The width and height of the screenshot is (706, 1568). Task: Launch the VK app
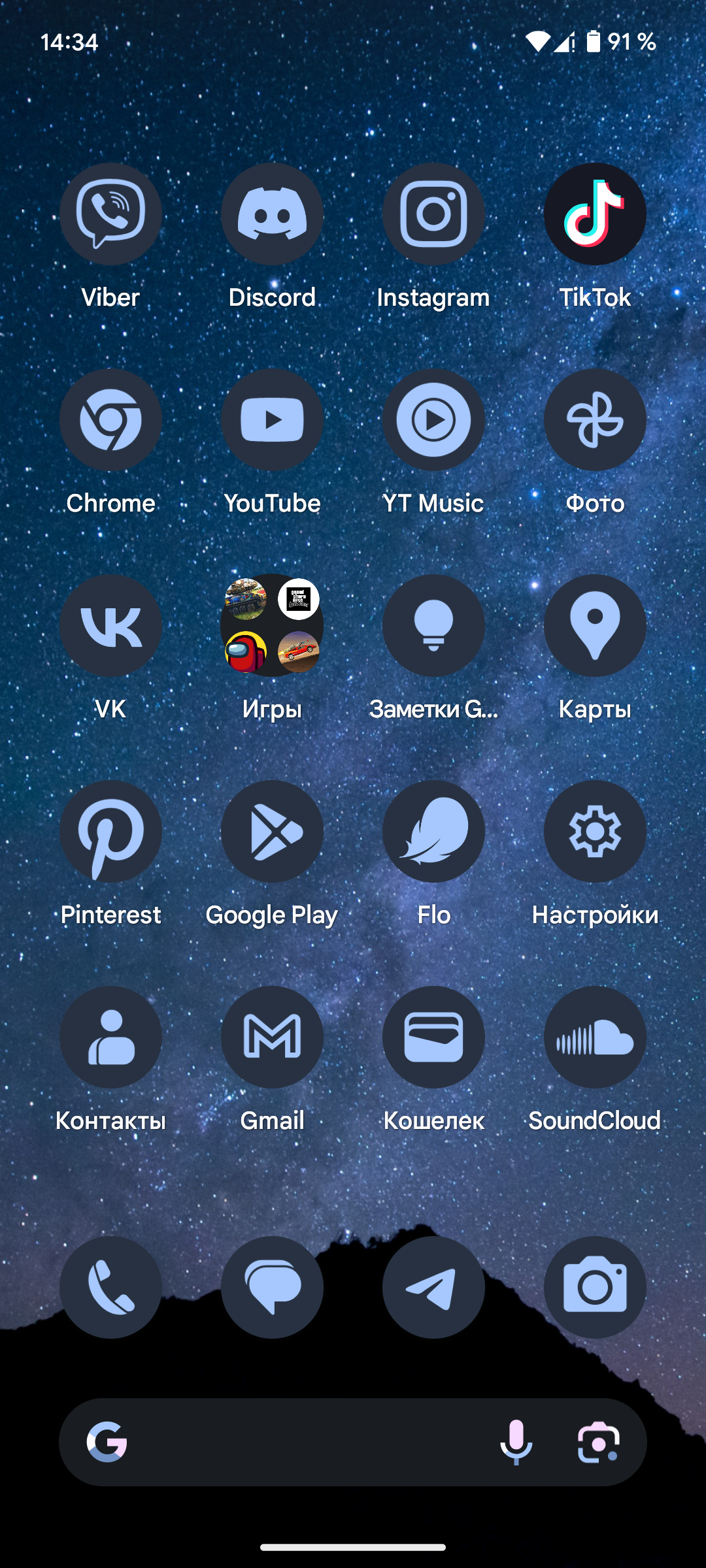(110, 625)
